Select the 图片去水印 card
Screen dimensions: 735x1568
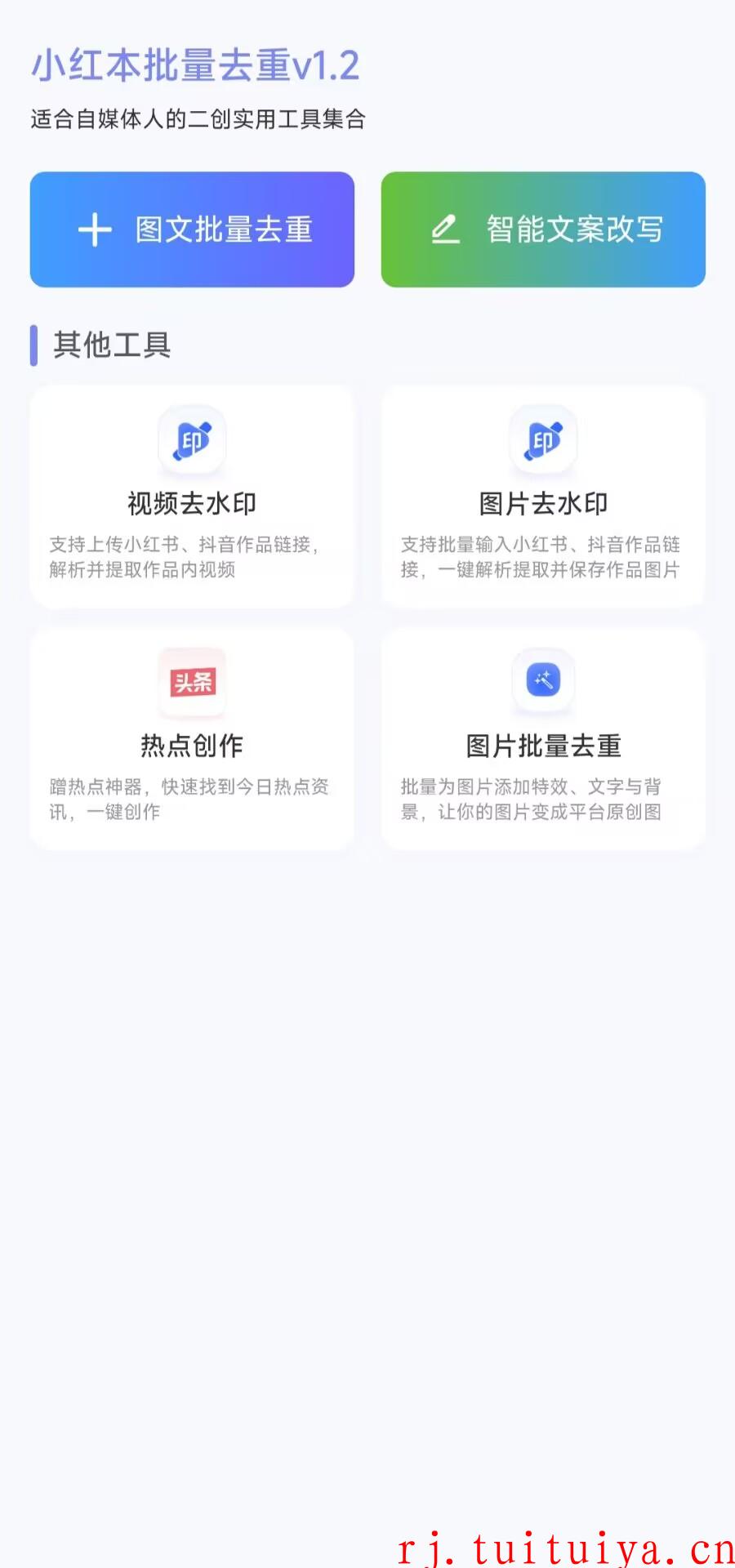click(x=543, y=497)
